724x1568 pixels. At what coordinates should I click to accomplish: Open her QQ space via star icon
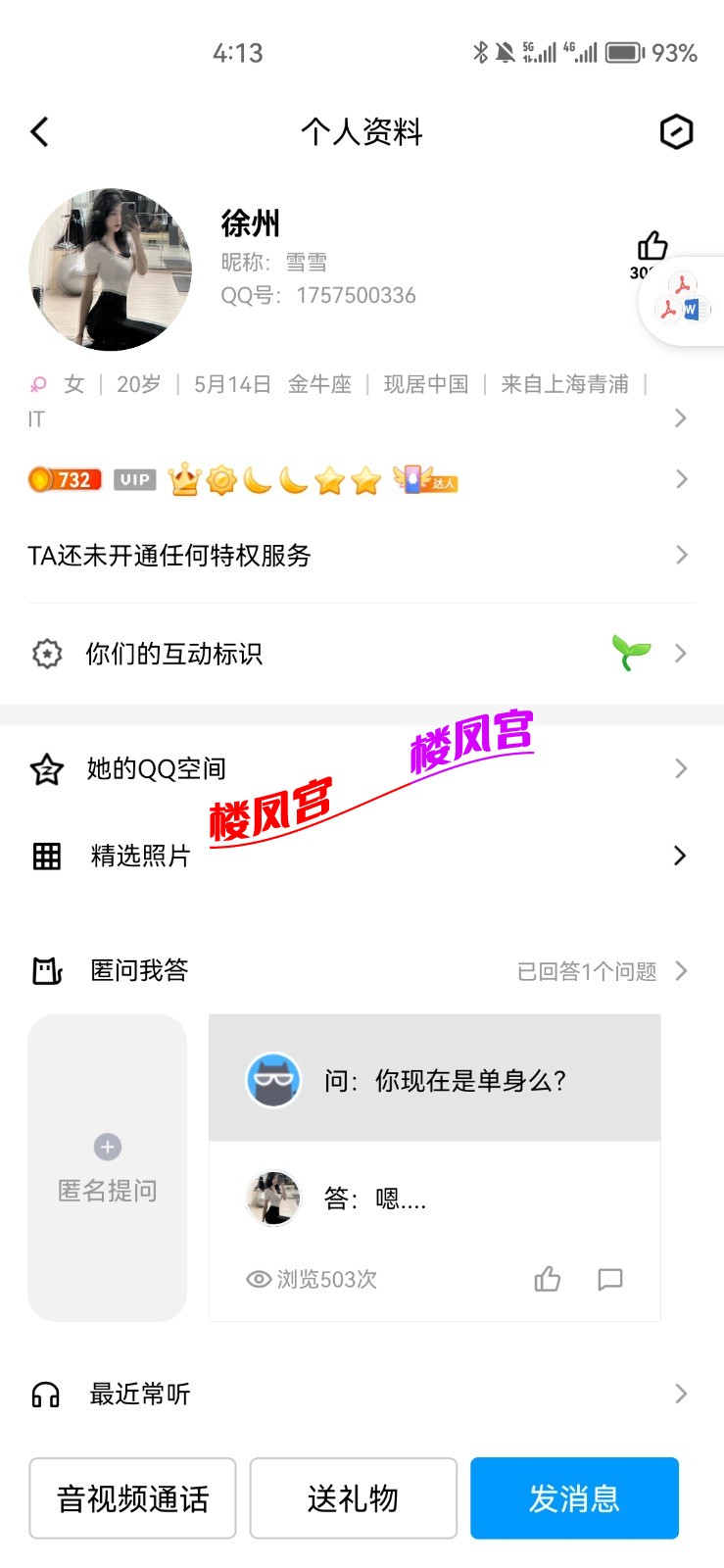tap(46, 768)
